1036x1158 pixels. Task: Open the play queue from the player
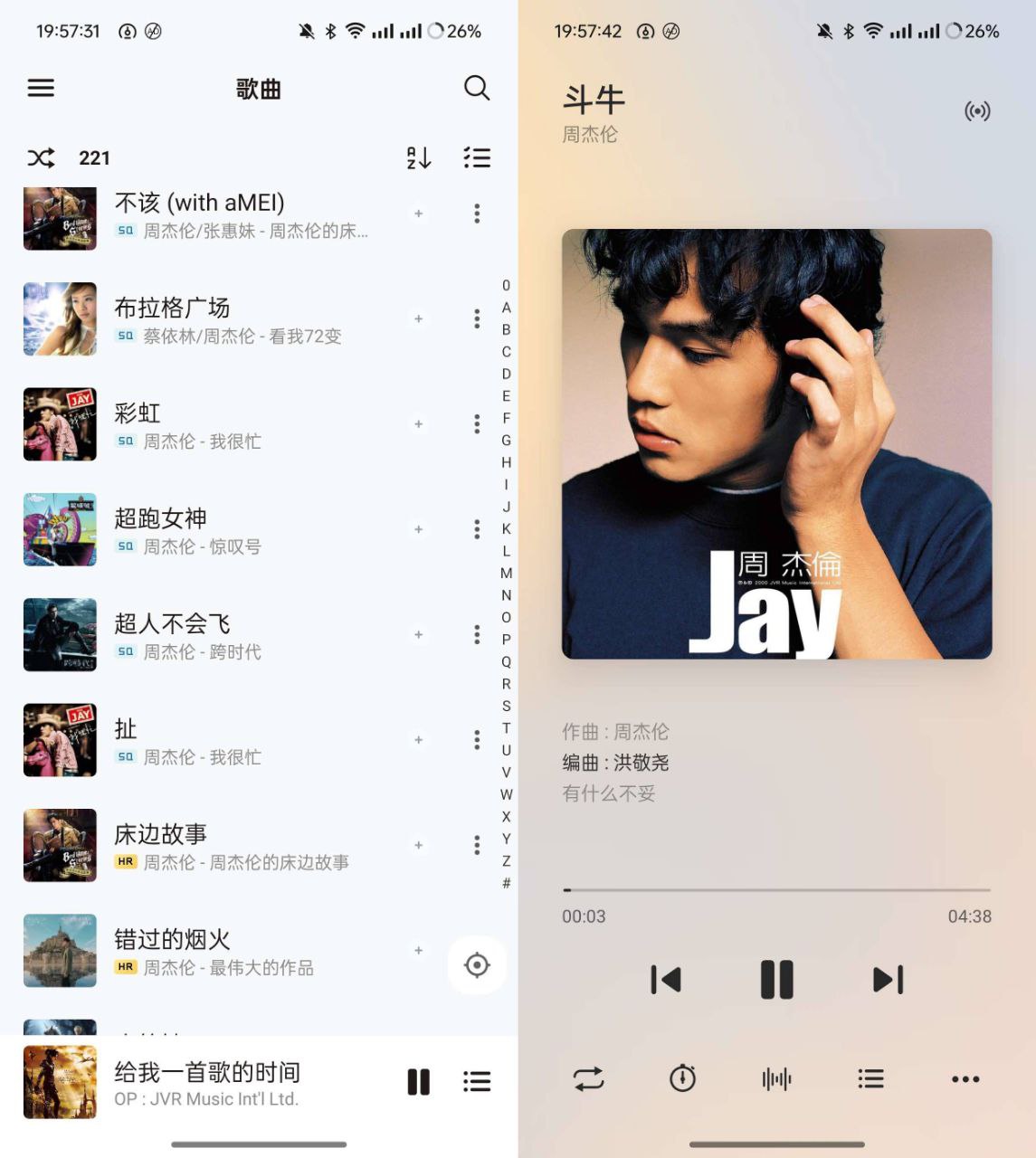coord(870,1078)
